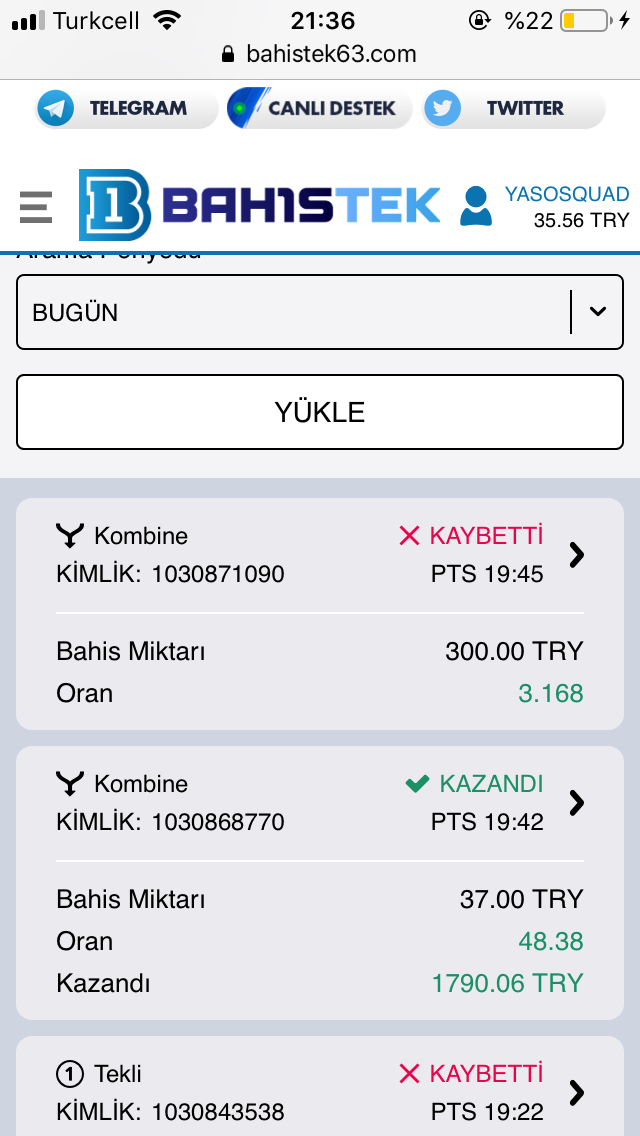Expand the BUGÜN period dropdown
This screenshot has width=640, height=1136.
[x=320, y=312]
